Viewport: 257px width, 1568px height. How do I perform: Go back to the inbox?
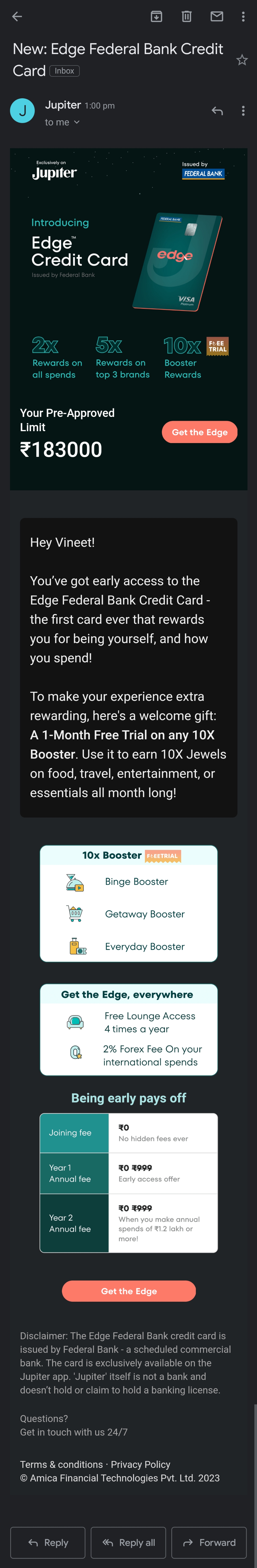point(17,16)
